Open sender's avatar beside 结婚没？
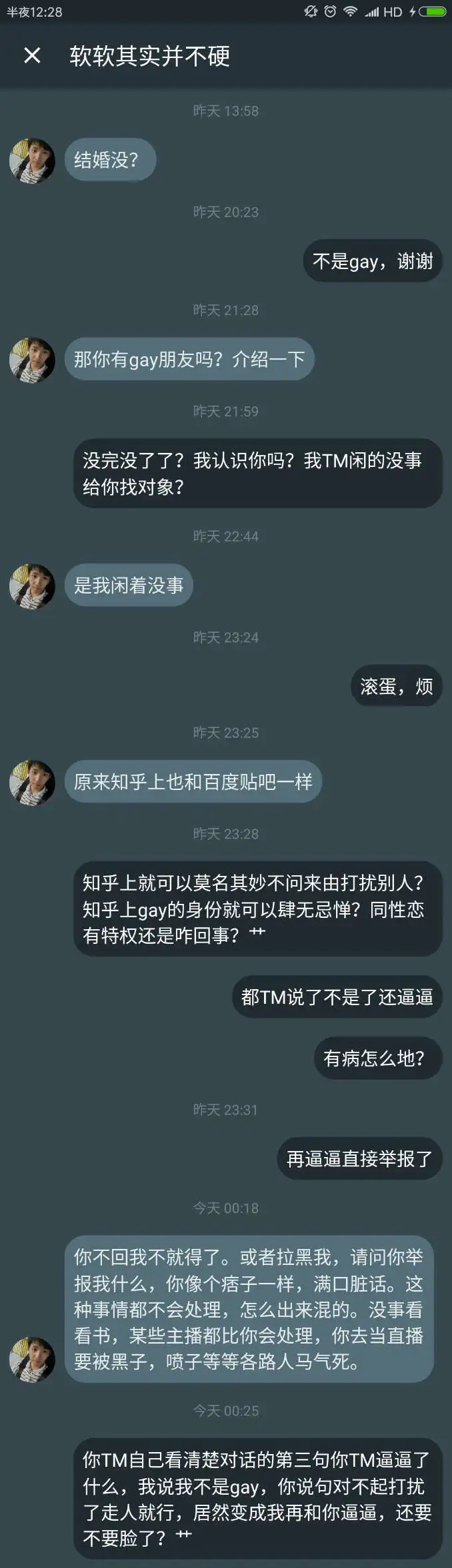 [x=32, y=161]
